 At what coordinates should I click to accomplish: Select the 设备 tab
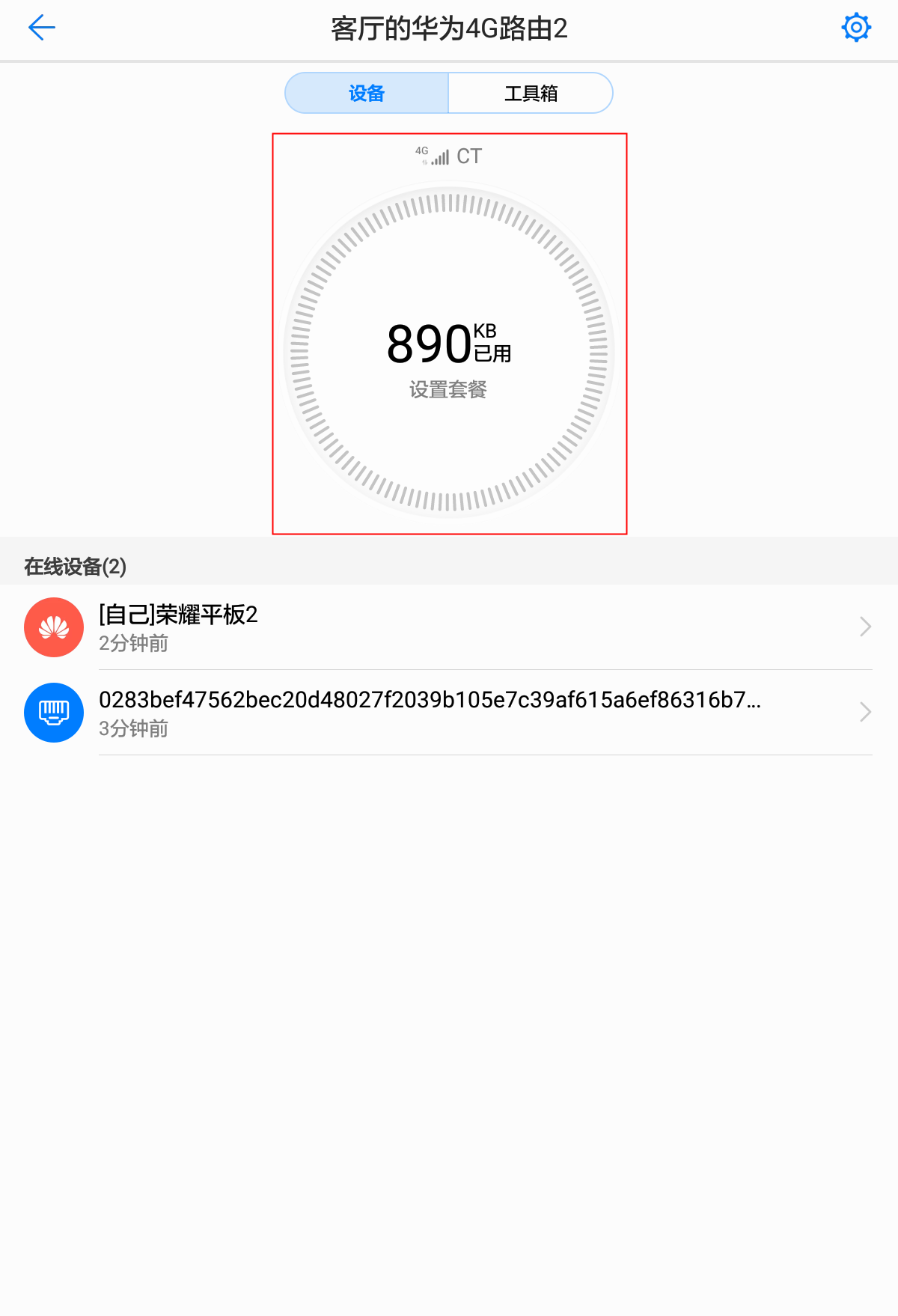pyautogui.click(x=365, y=92)
